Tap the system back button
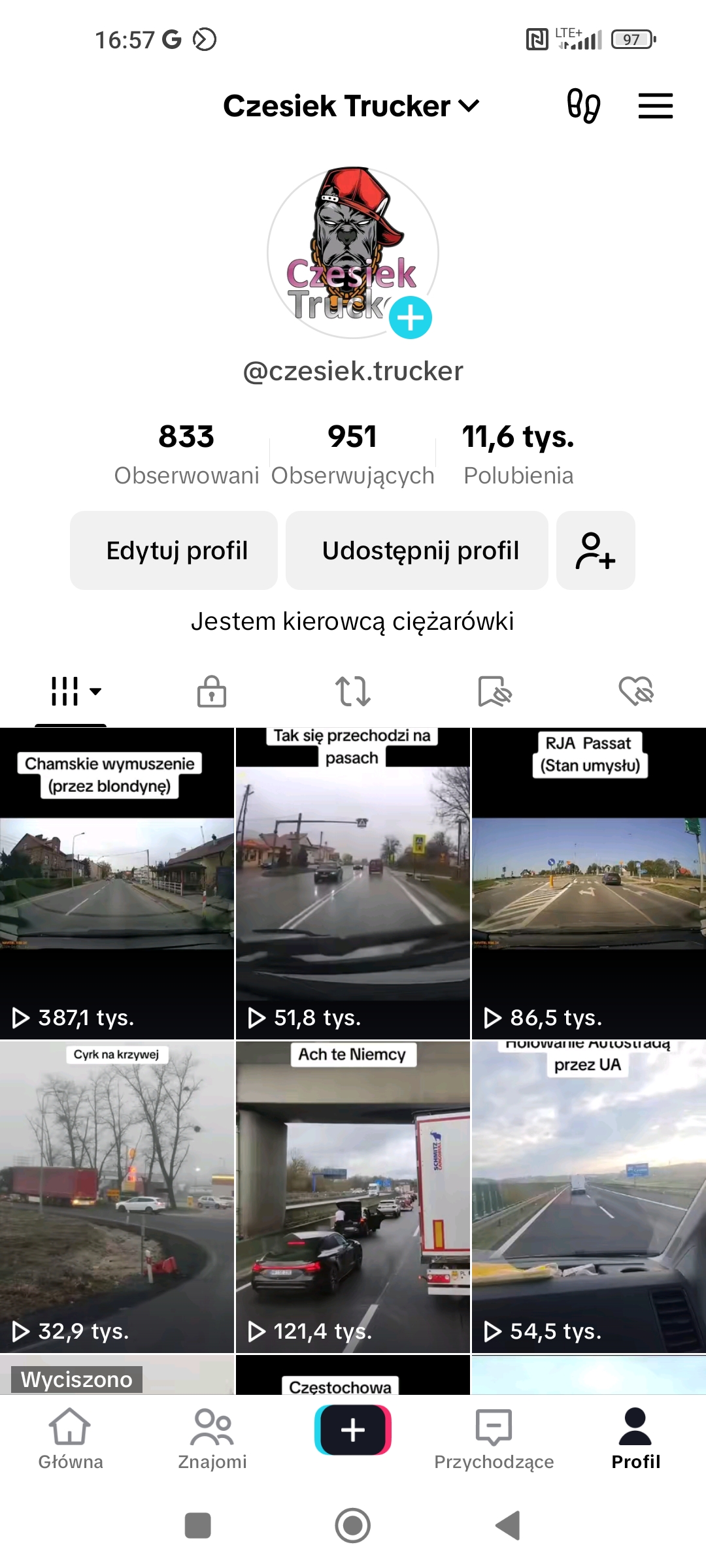This screenshot has width=706, height=1568. point(508,1526)
